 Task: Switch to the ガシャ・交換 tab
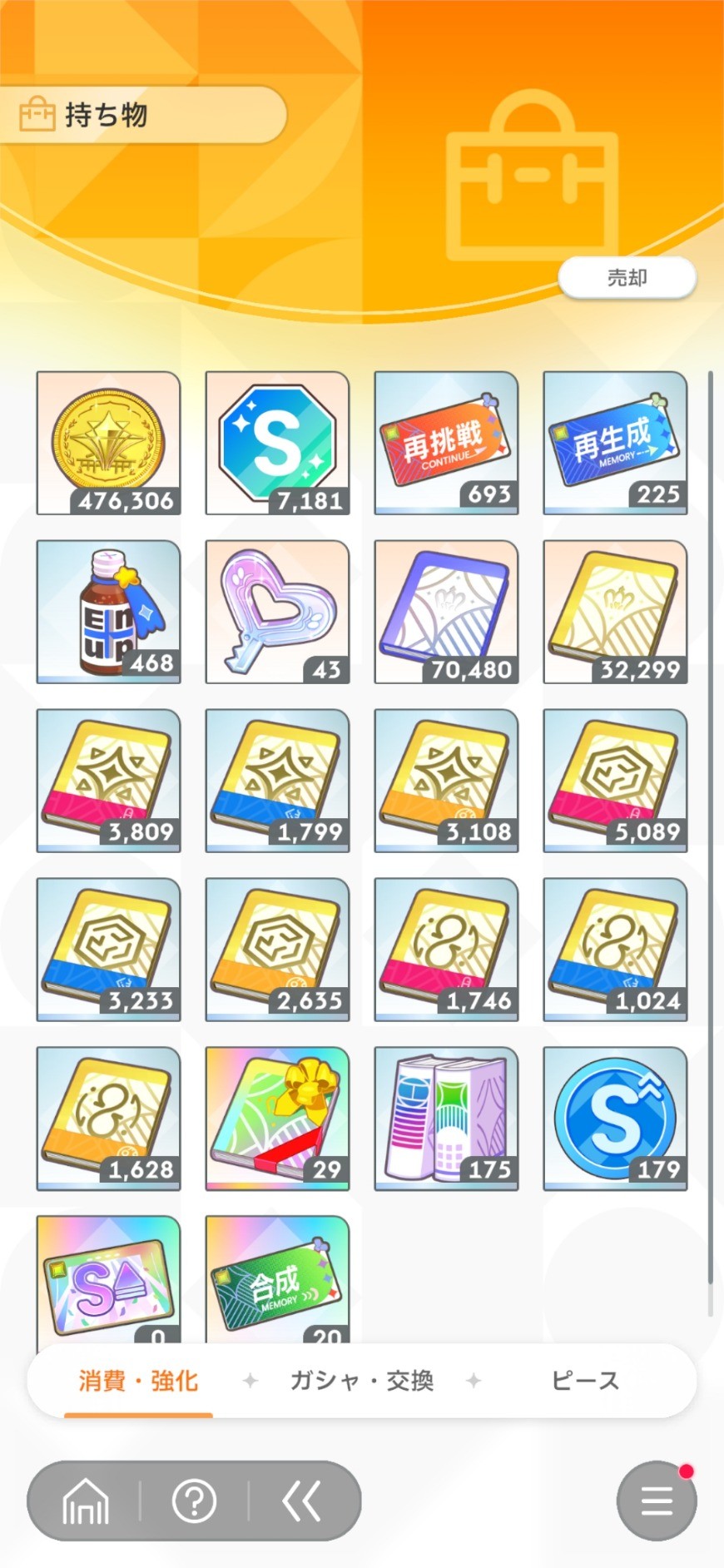click(362, 1381)
